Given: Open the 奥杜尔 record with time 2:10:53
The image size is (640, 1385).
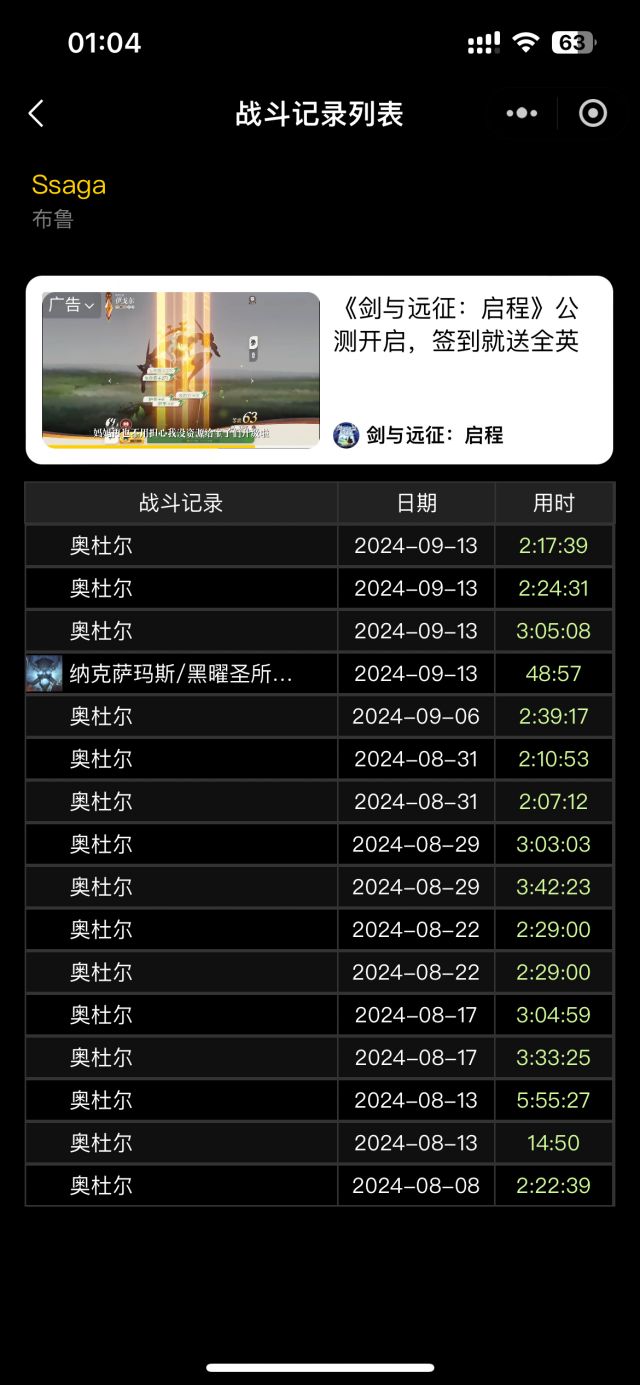Looking at the screenshot, I should [319, 759].
